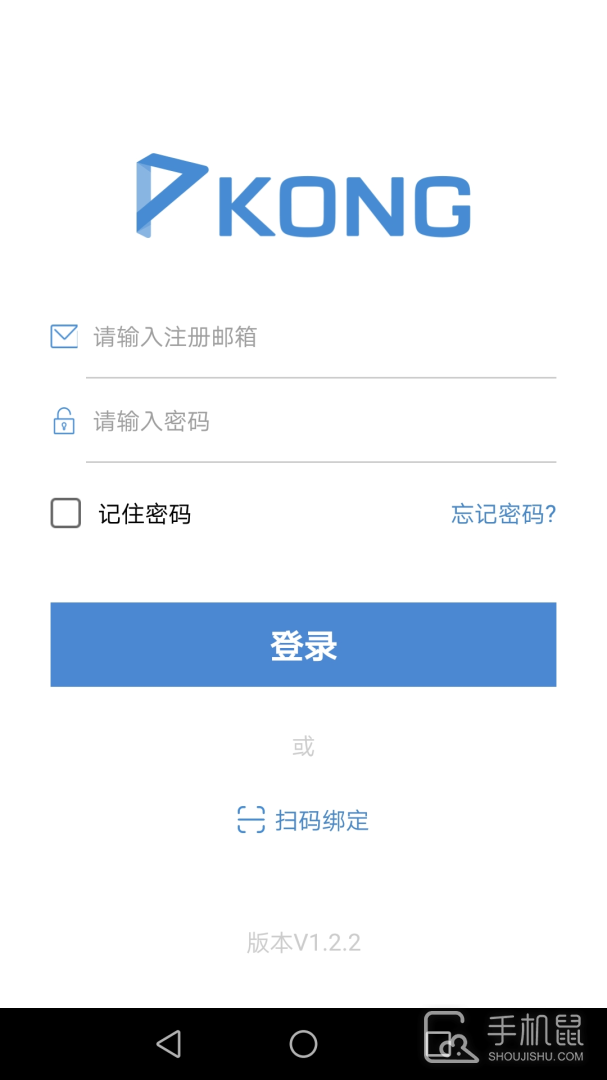
Task: Go back with the system back button
Action: pos(169,1044)
